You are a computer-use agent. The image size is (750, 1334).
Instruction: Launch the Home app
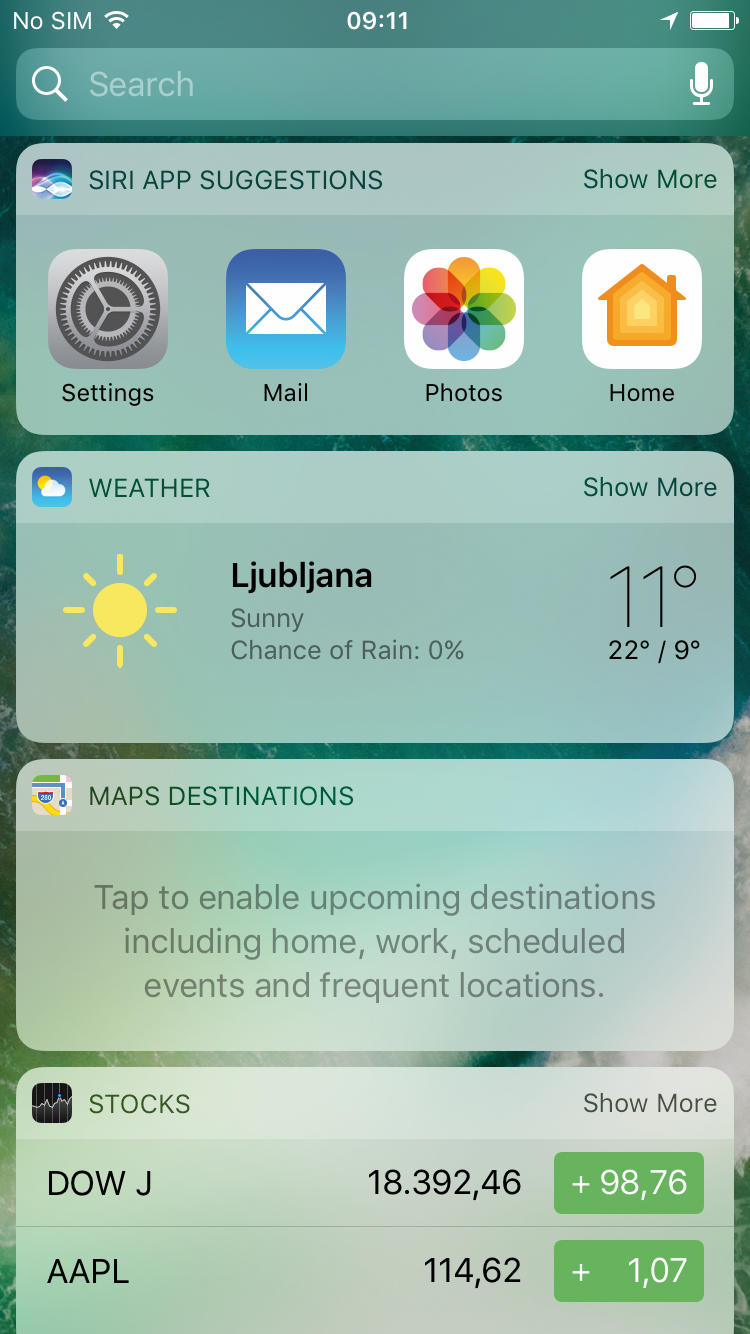tap(642, 310)
